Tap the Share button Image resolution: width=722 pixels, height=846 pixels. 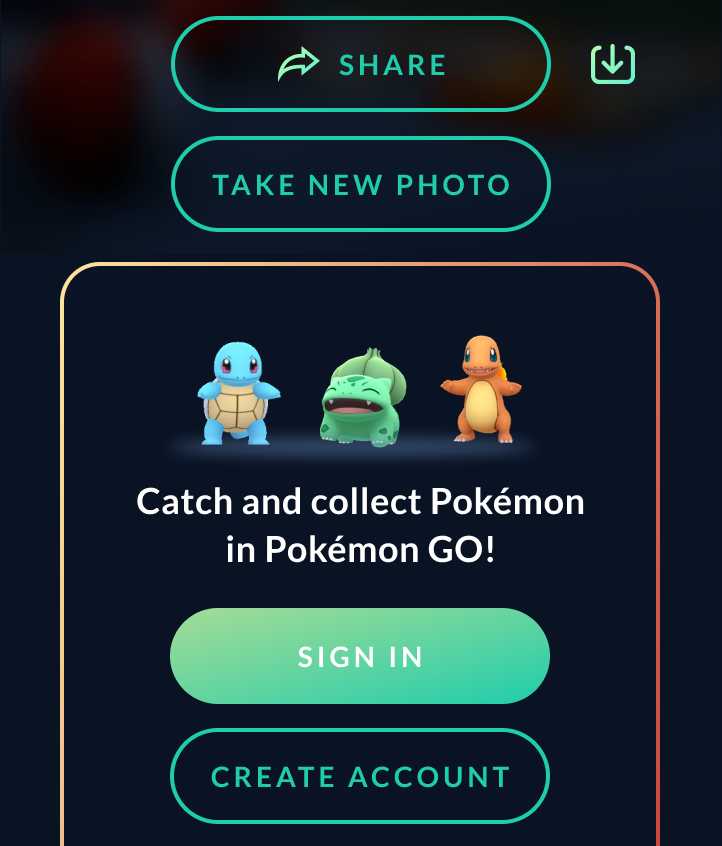tap(361, 65)
